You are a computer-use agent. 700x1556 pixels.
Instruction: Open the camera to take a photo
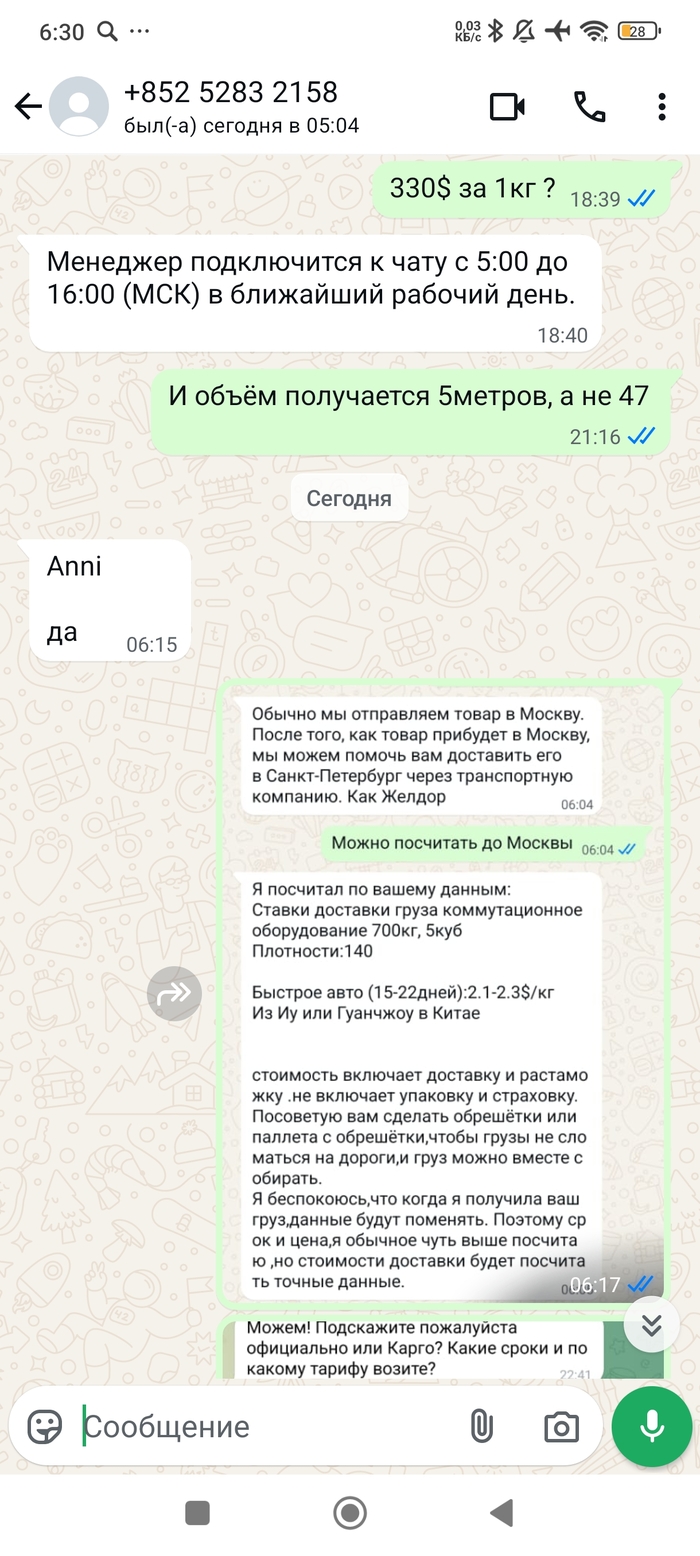(561, 1427)
